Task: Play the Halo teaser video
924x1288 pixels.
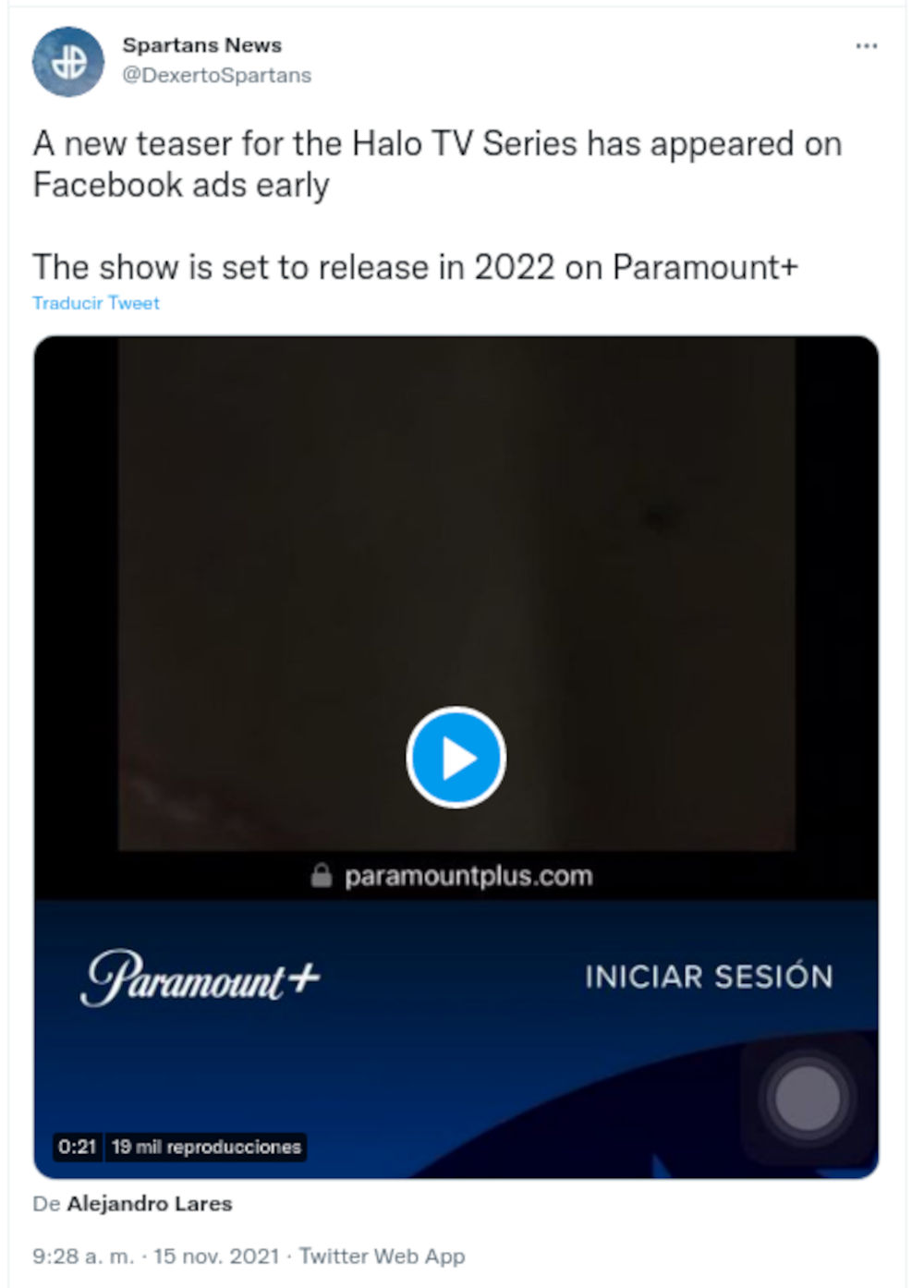Action: (456, 758)
